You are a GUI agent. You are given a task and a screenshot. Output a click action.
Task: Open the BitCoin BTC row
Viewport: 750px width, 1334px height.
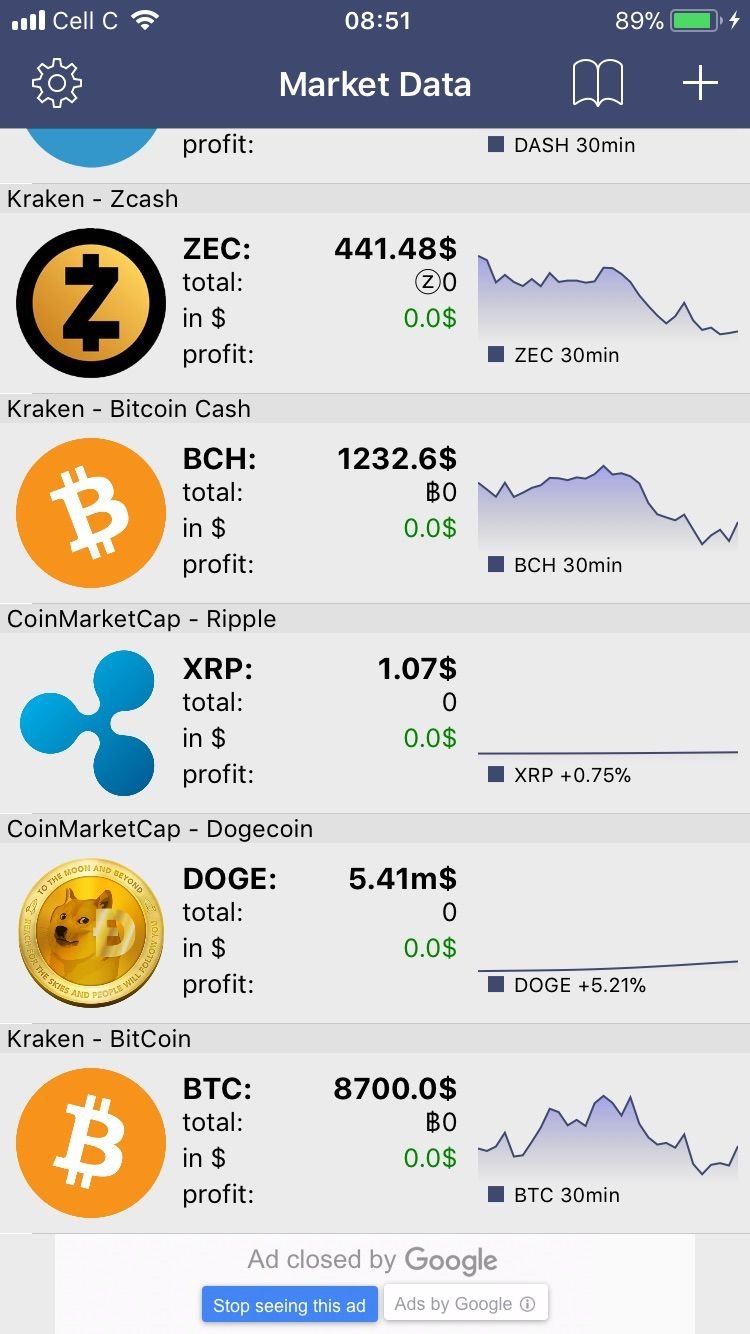(x=375, y=1142)
